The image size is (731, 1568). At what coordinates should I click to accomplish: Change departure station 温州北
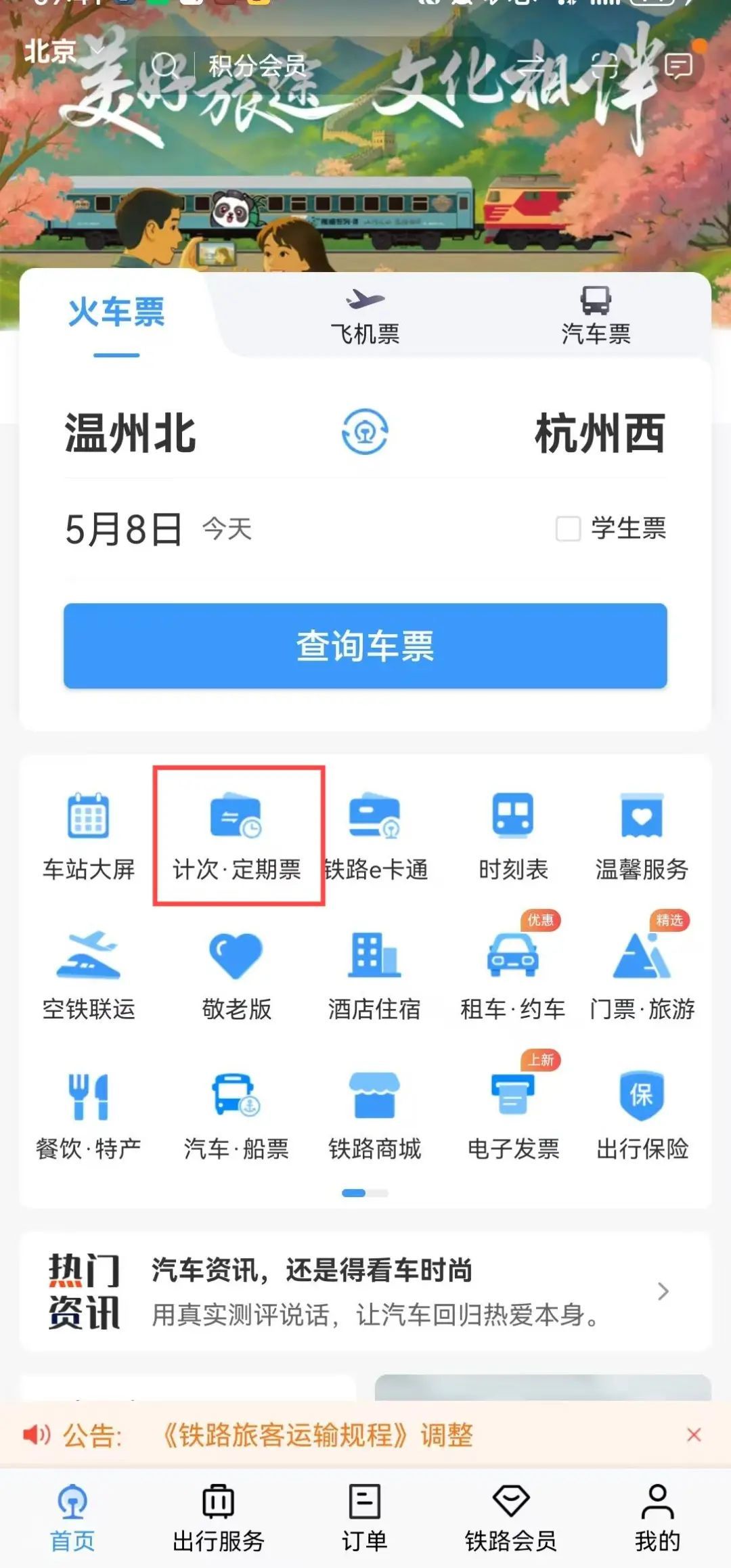(130, 433)
